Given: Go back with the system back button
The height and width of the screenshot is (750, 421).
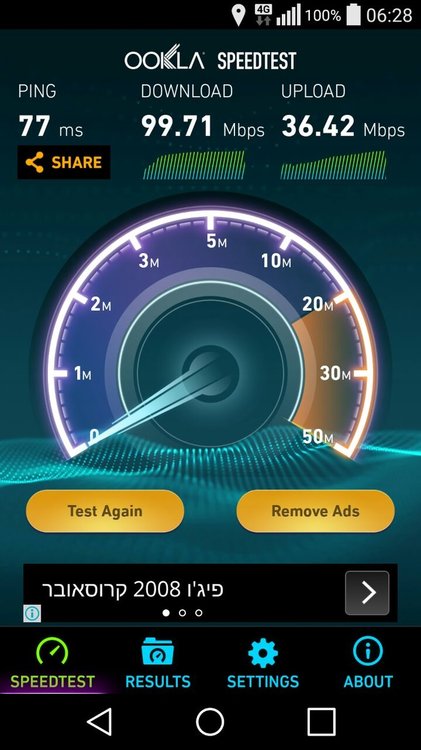Looking at the screenshot, I should tap(100, 722).
